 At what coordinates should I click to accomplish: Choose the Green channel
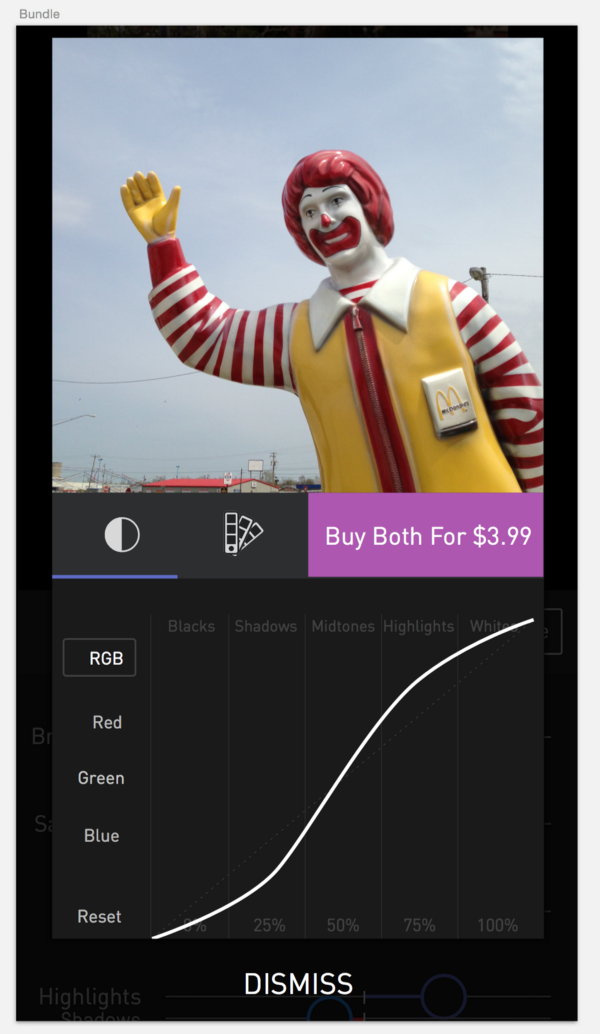(101, 778)
